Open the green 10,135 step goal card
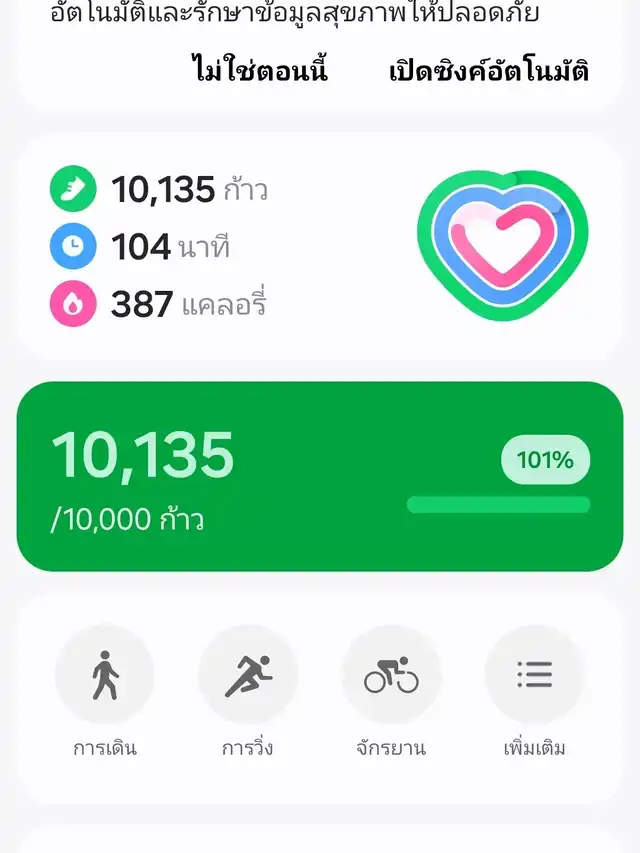Screen dimensions: 640x853 click(319, 476)
